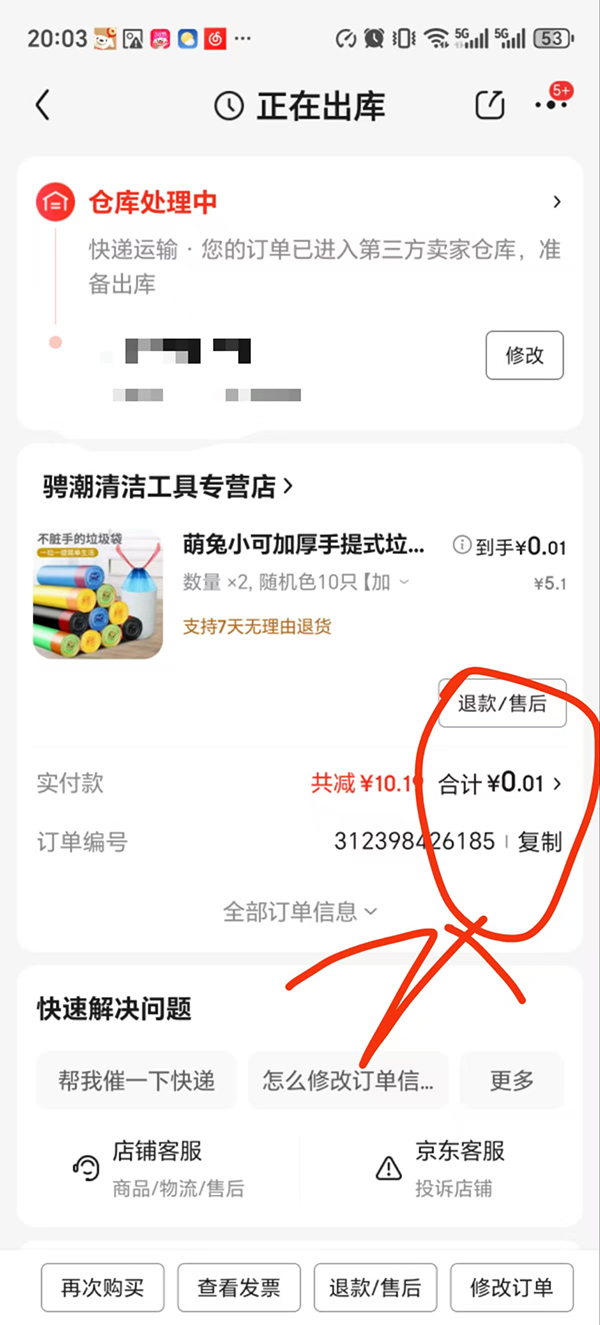Tap 修改订单 in the bottom bar
Screen dimensions: 600x1325
coord(511,1288)
